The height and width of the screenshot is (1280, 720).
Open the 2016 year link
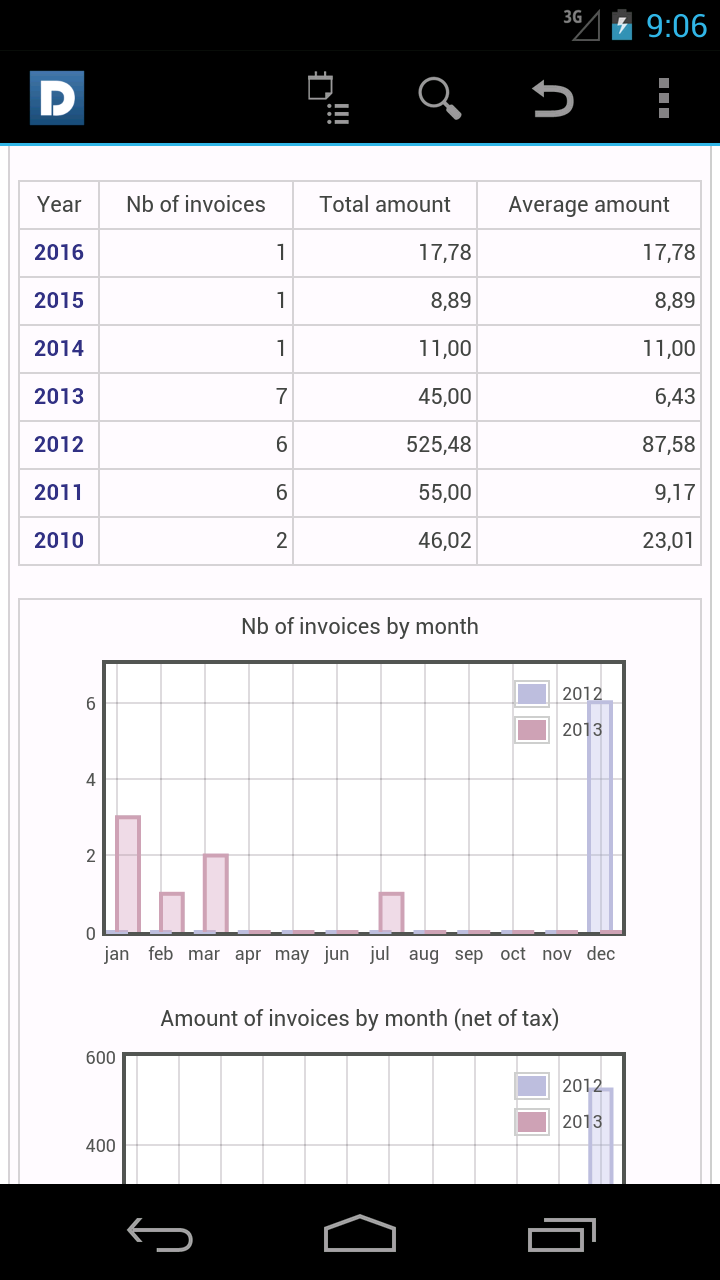pyautogui.click(x=59, y=253)
